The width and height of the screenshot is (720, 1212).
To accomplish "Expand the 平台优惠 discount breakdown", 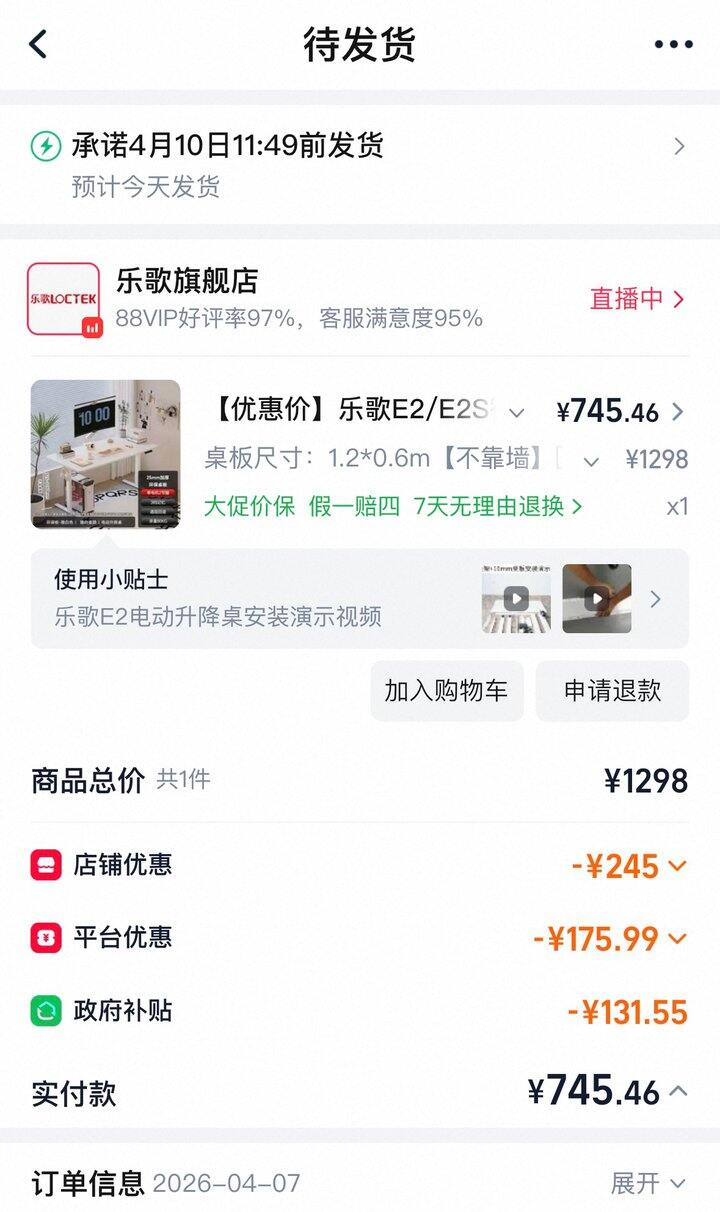I will [610, 939].
